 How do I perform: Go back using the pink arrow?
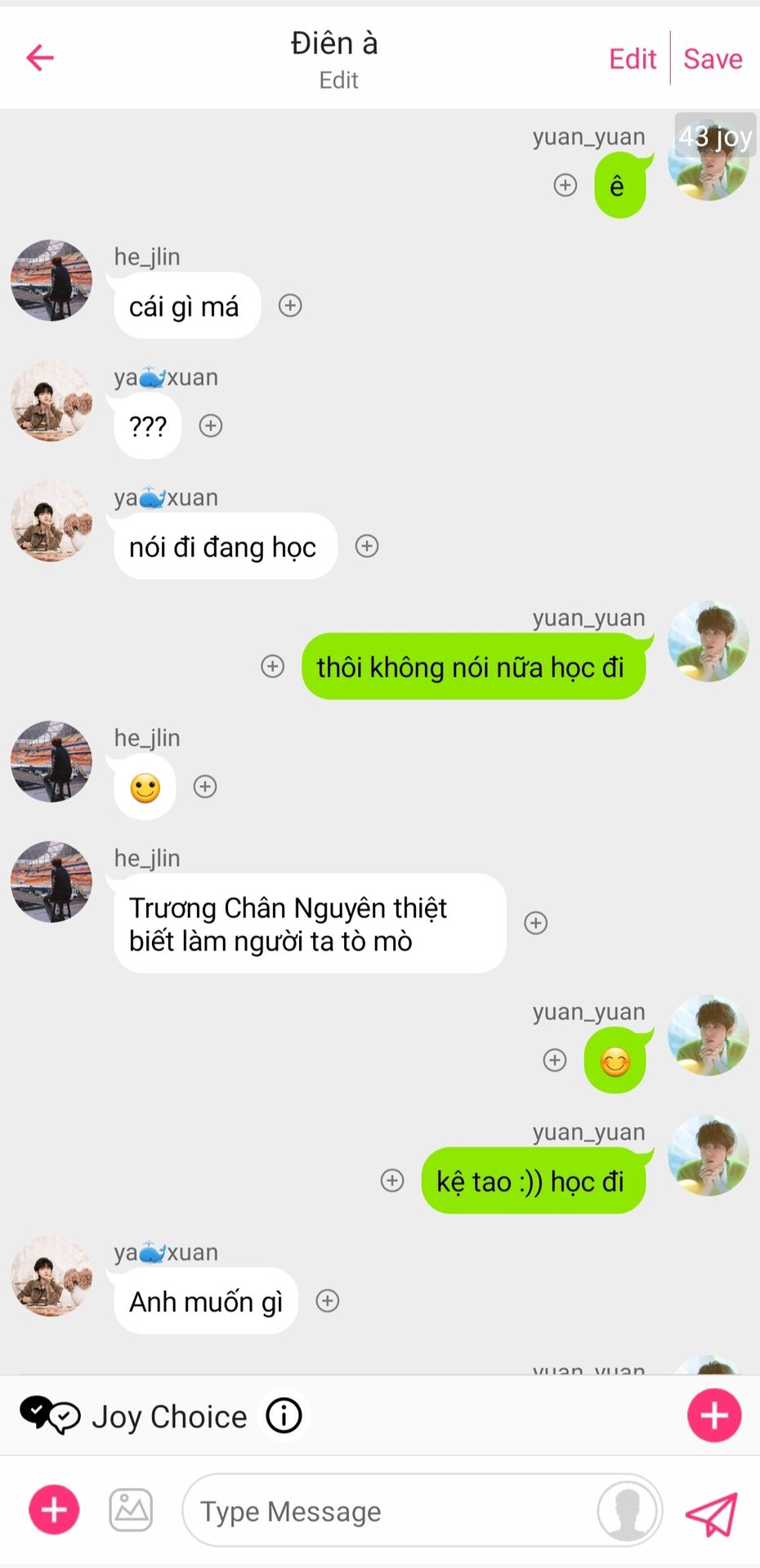click(x=39, y=58)
